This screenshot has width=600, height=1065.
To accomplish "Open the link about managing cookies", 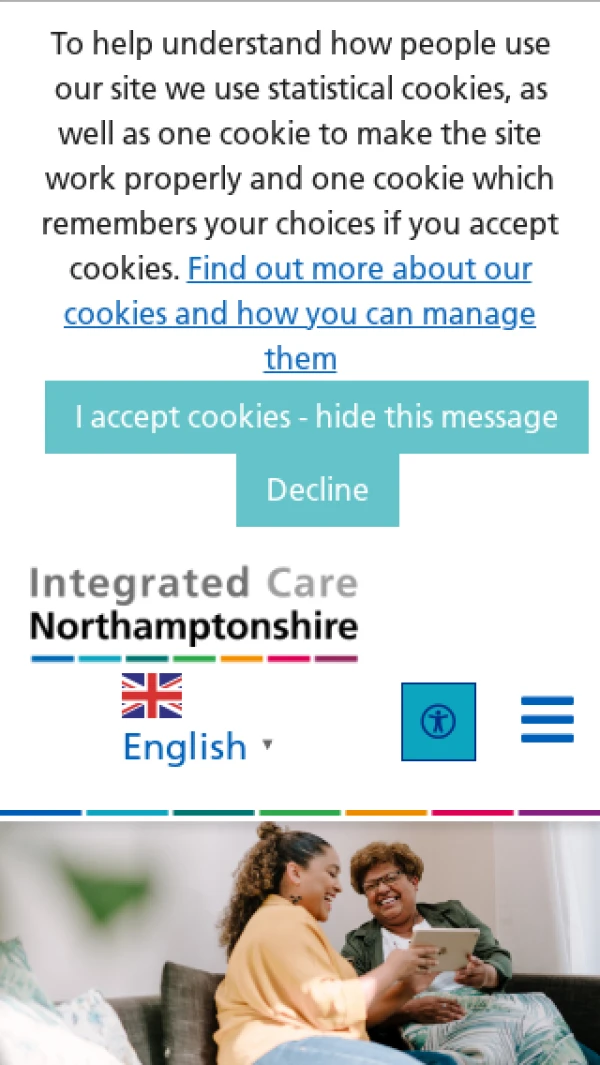I will (300, 314).
